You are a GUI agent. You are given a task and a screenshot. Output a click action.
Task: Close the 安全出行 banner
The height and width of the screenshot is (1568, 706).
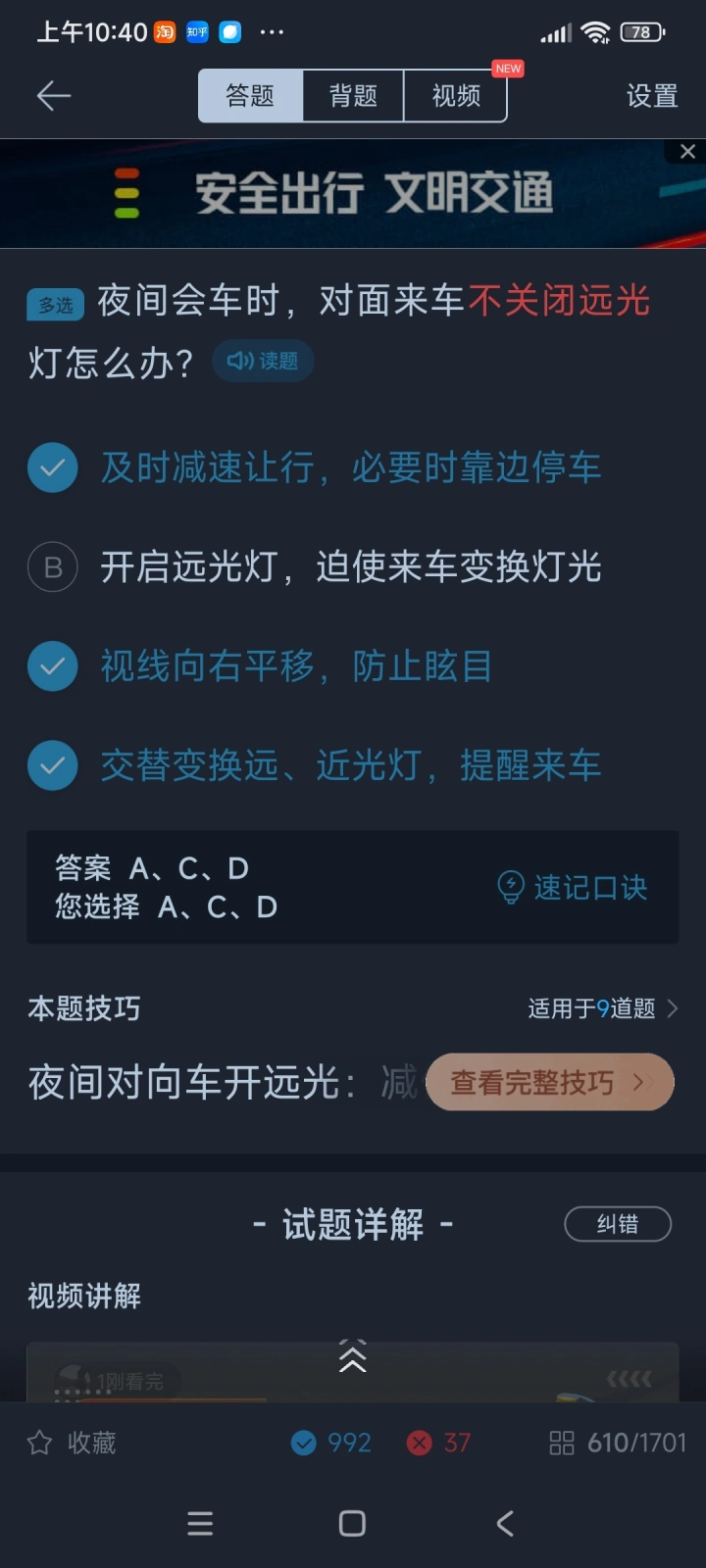(x=687, y=151)
